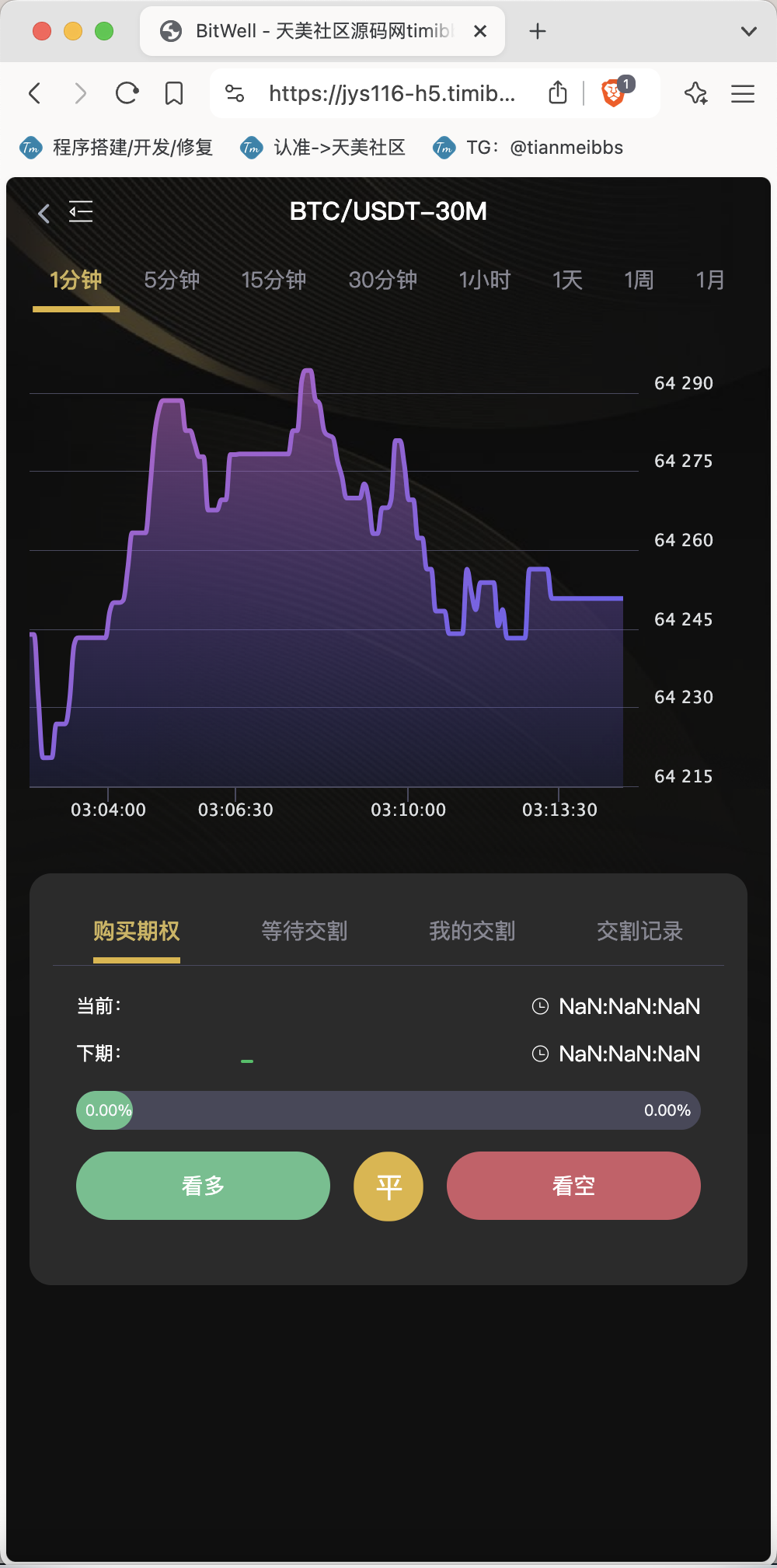Choose the 30分钟 timeframe
Screen dimensions: 777x1568
click(383, 280)
